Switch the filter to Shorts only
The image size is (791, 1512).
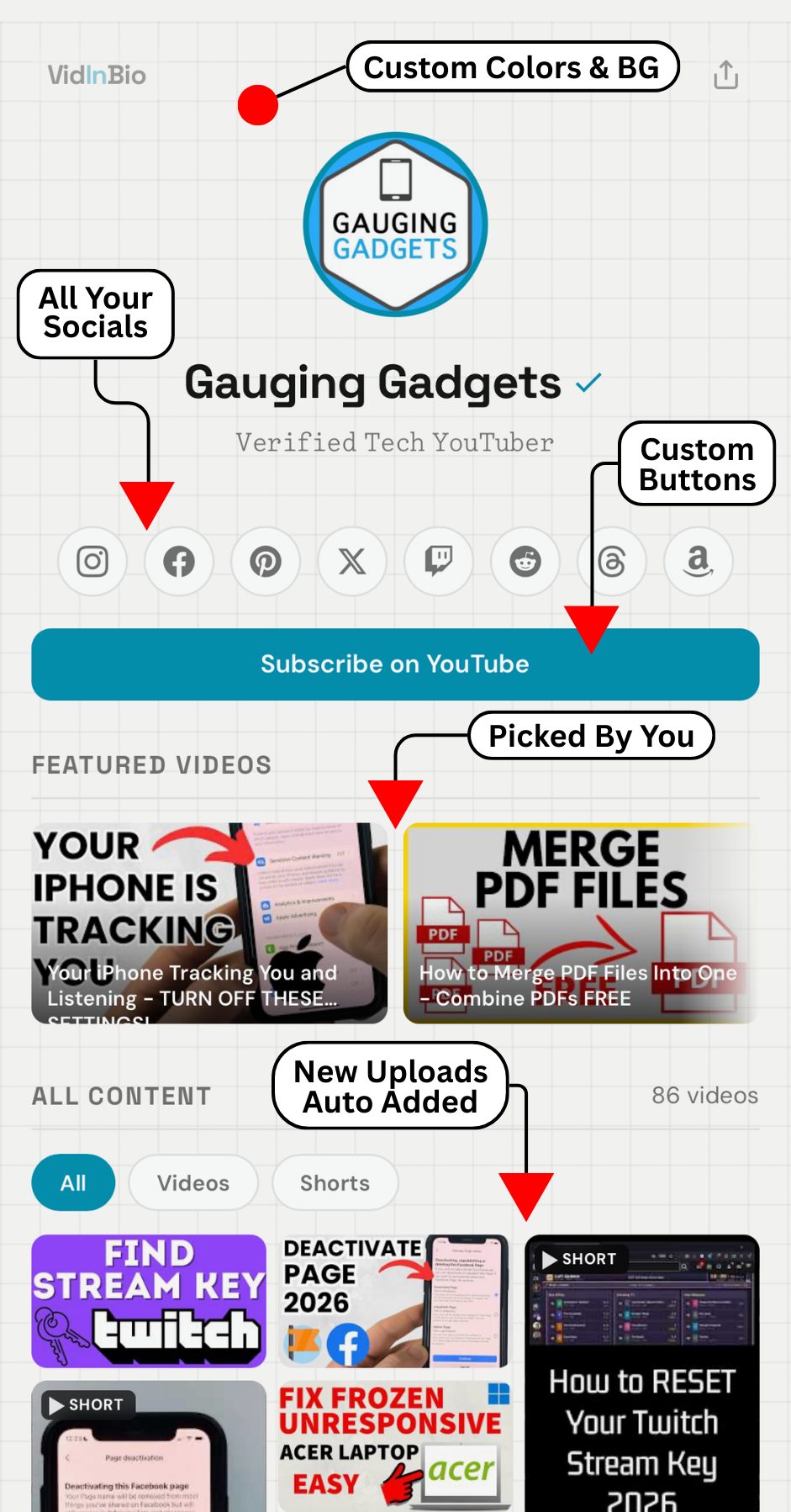tap(335, 1182)
